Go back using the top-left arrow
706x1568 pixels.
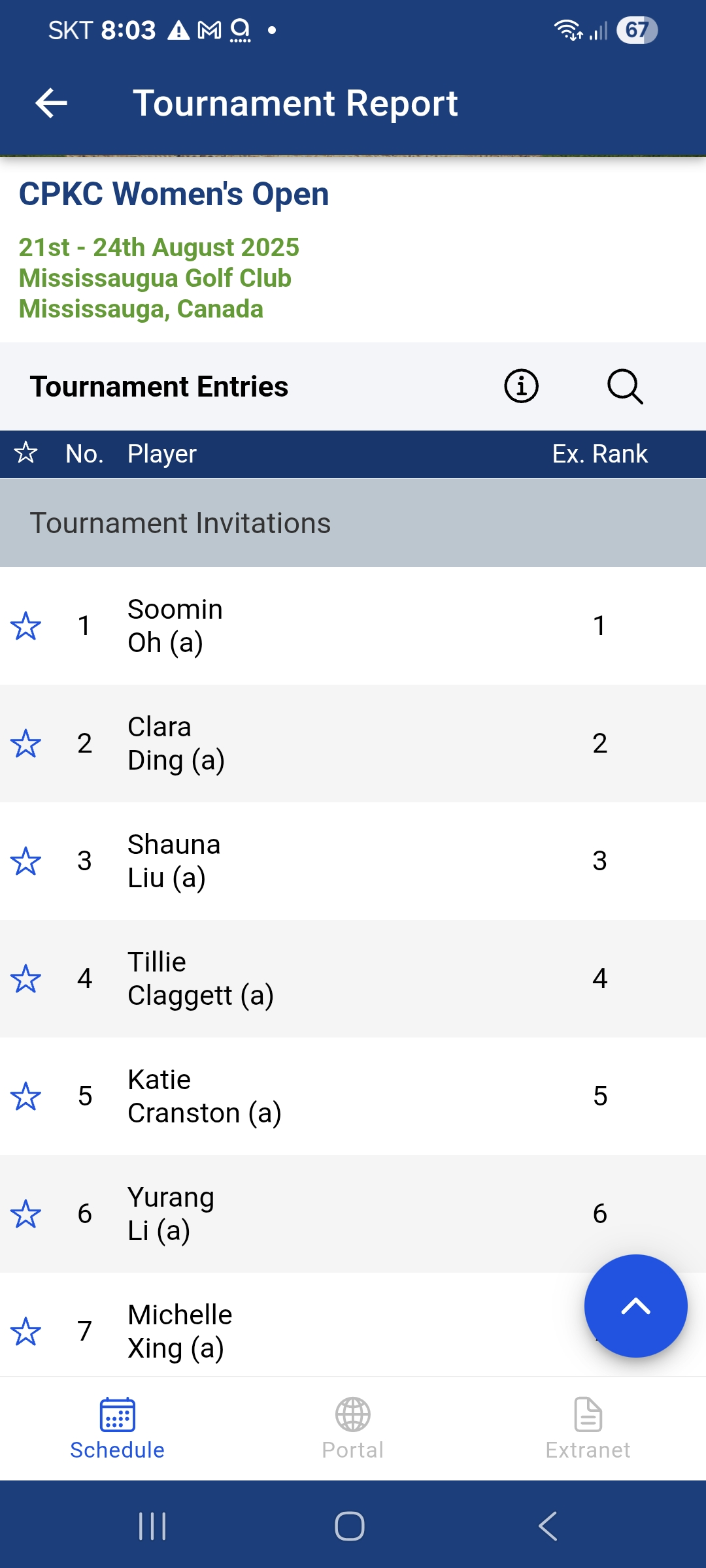pyautogui.click(x=51, y=103)
